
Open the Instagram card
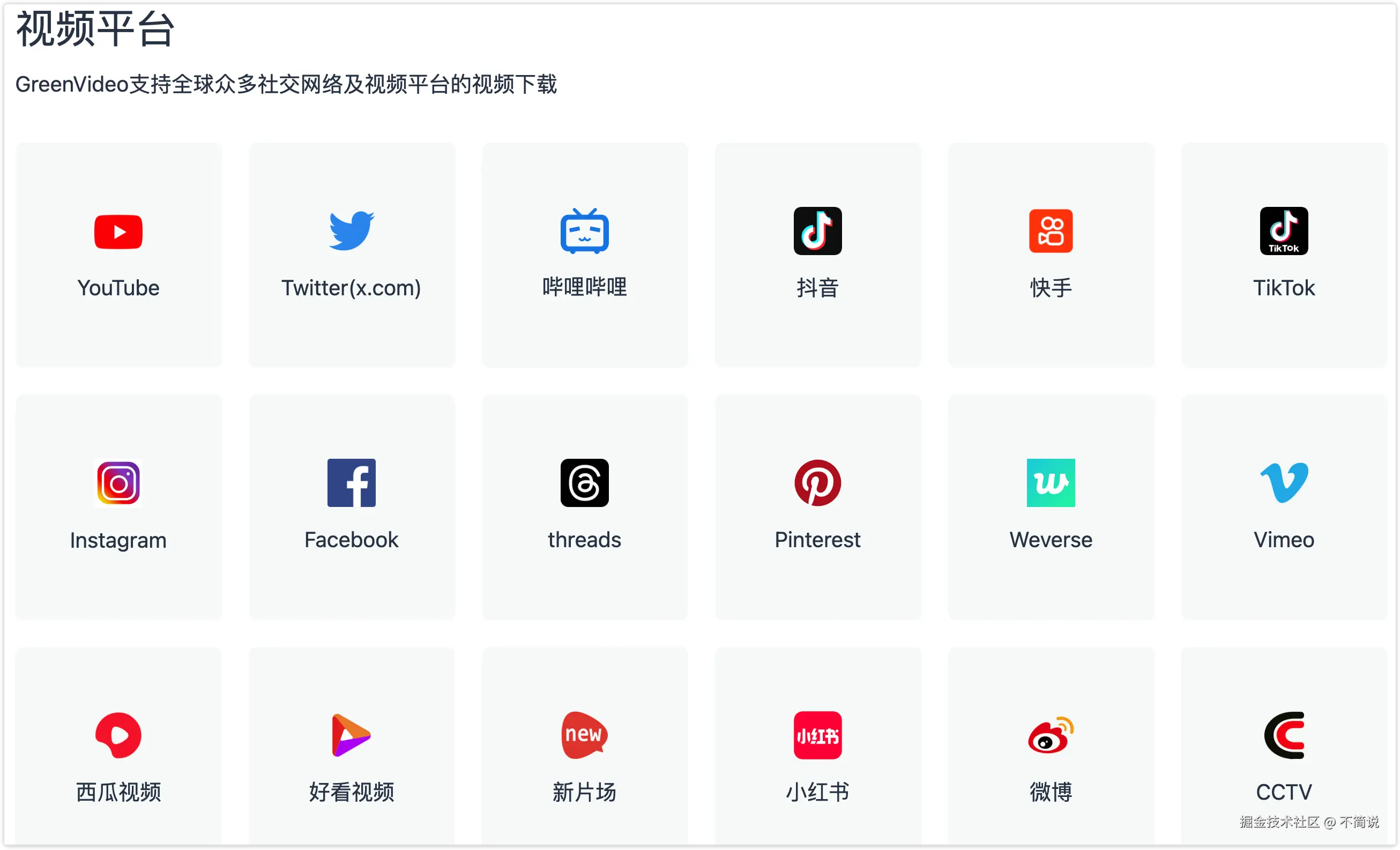pos(118,506)
